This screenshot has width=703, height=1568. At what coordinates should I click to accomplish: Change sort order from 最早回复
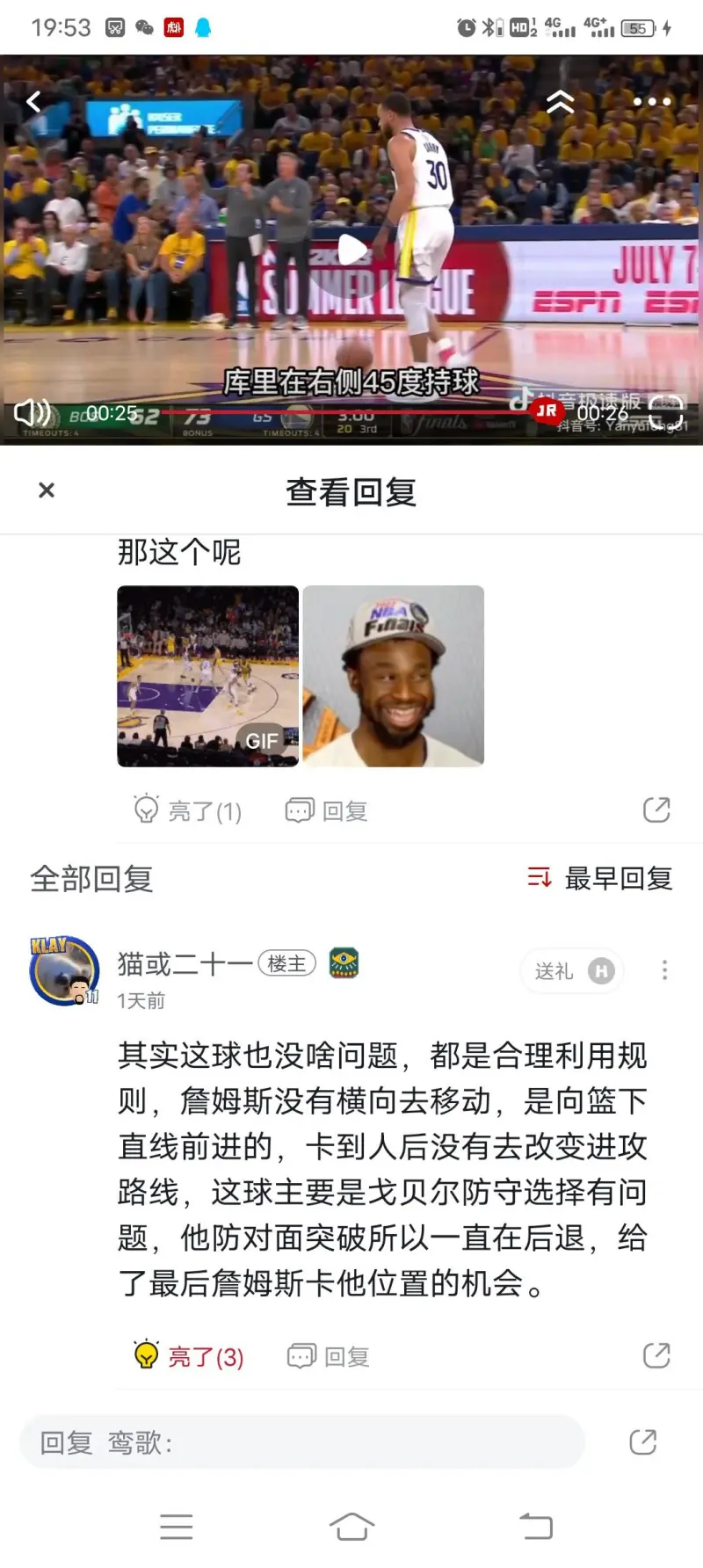click(600, 878)
